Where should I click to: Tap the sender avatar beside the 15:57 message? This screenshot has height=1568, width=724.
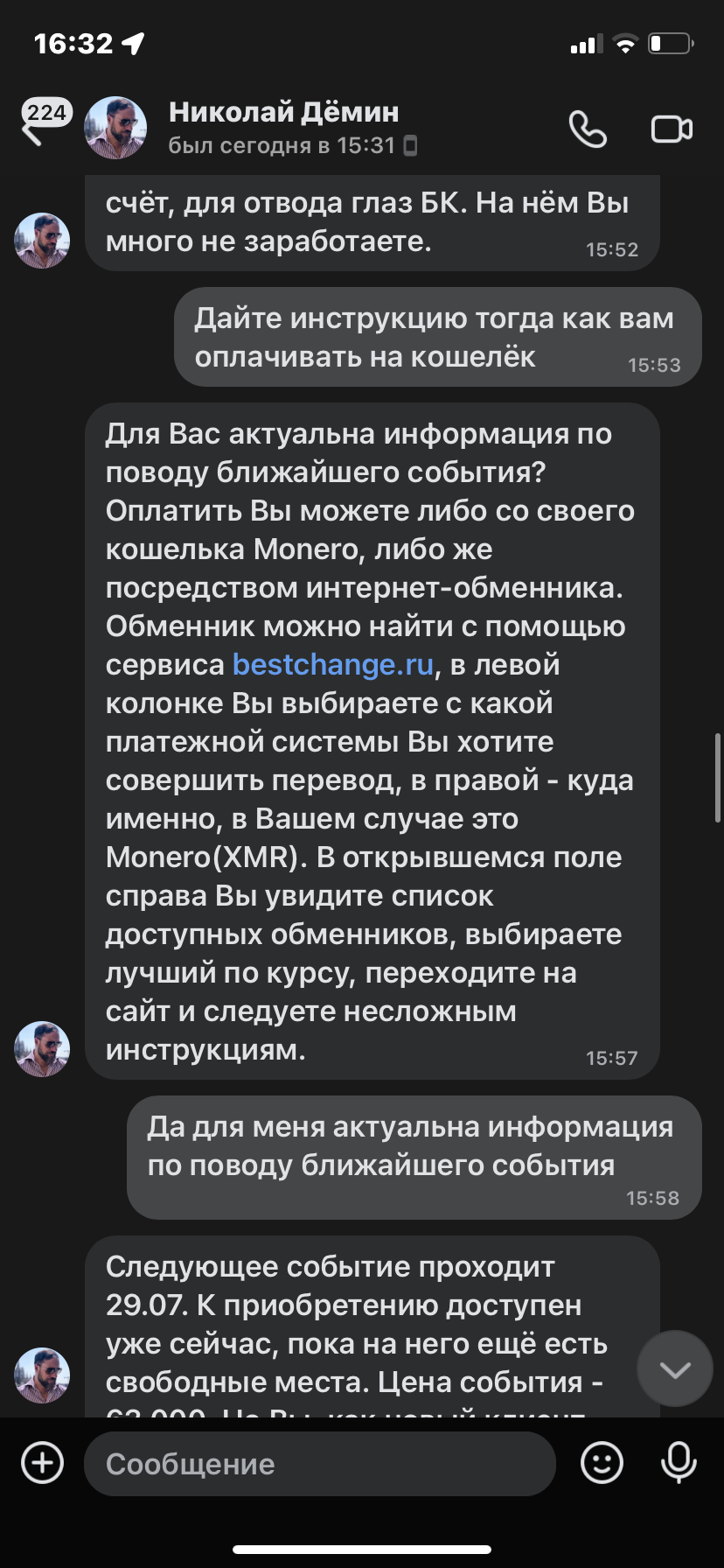42,1048
